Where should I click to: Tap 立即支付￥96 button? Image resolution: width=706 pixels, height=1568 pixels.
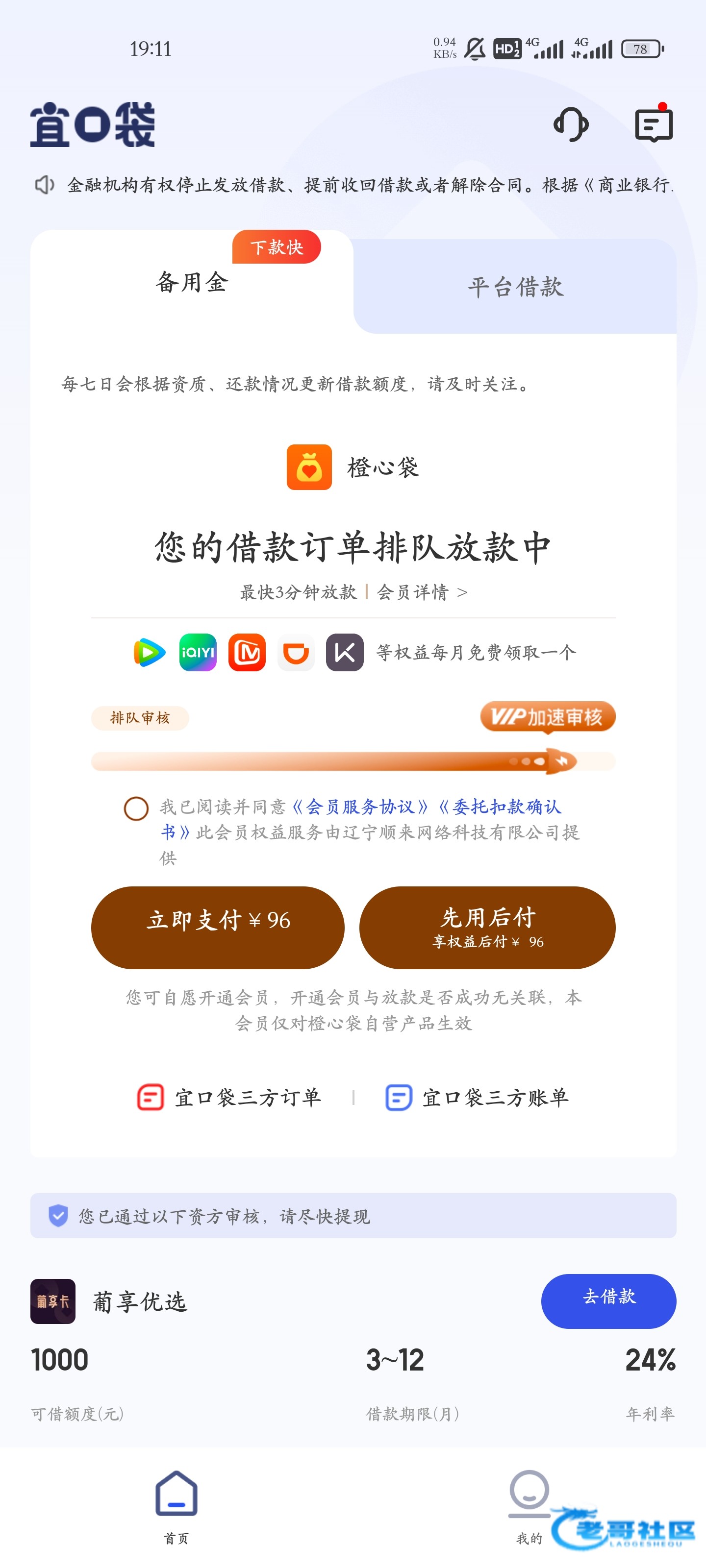pos(218,927)
